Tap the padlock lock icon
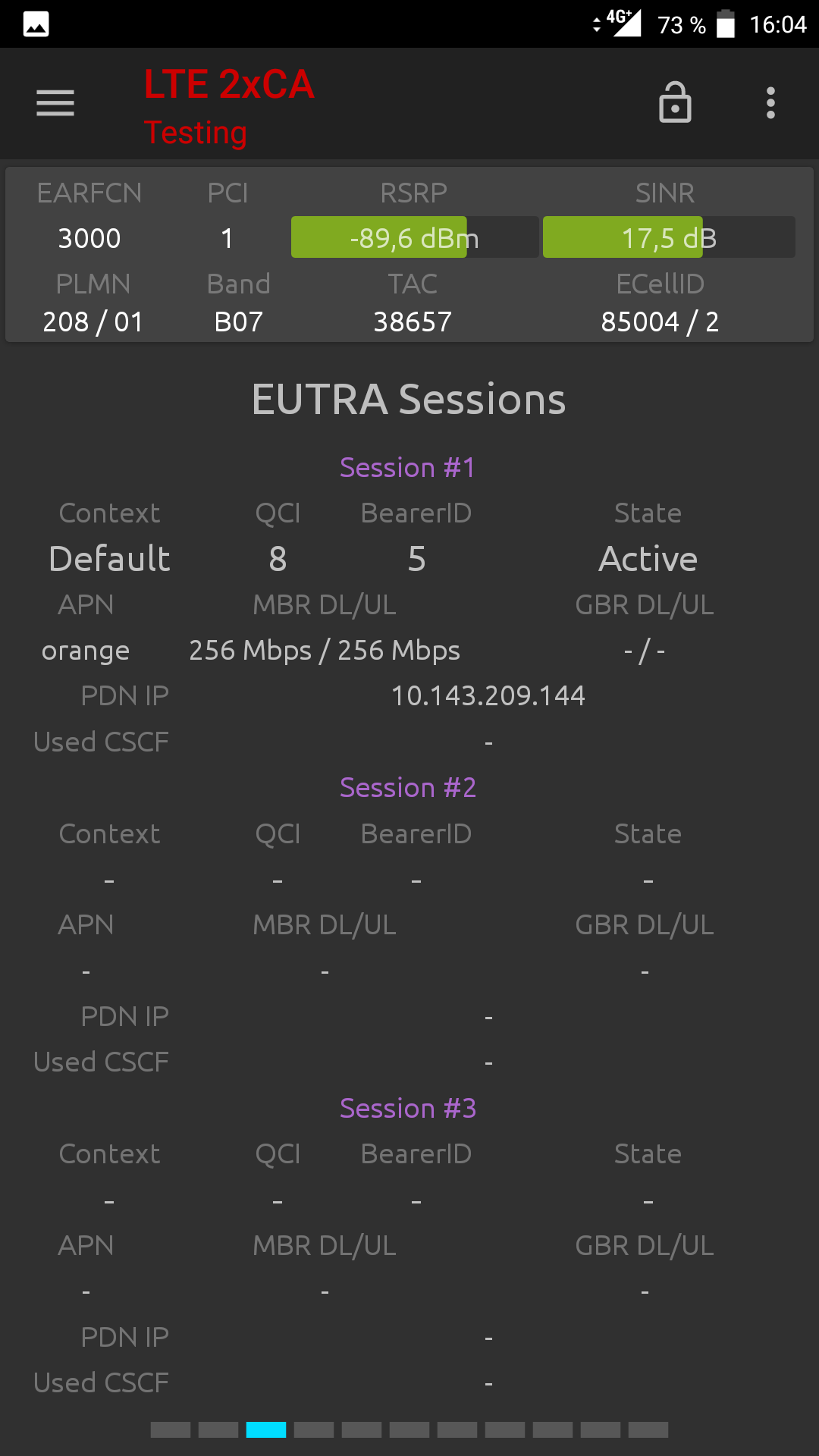Viewport: 819px width, 1456px height. (675, 102)
